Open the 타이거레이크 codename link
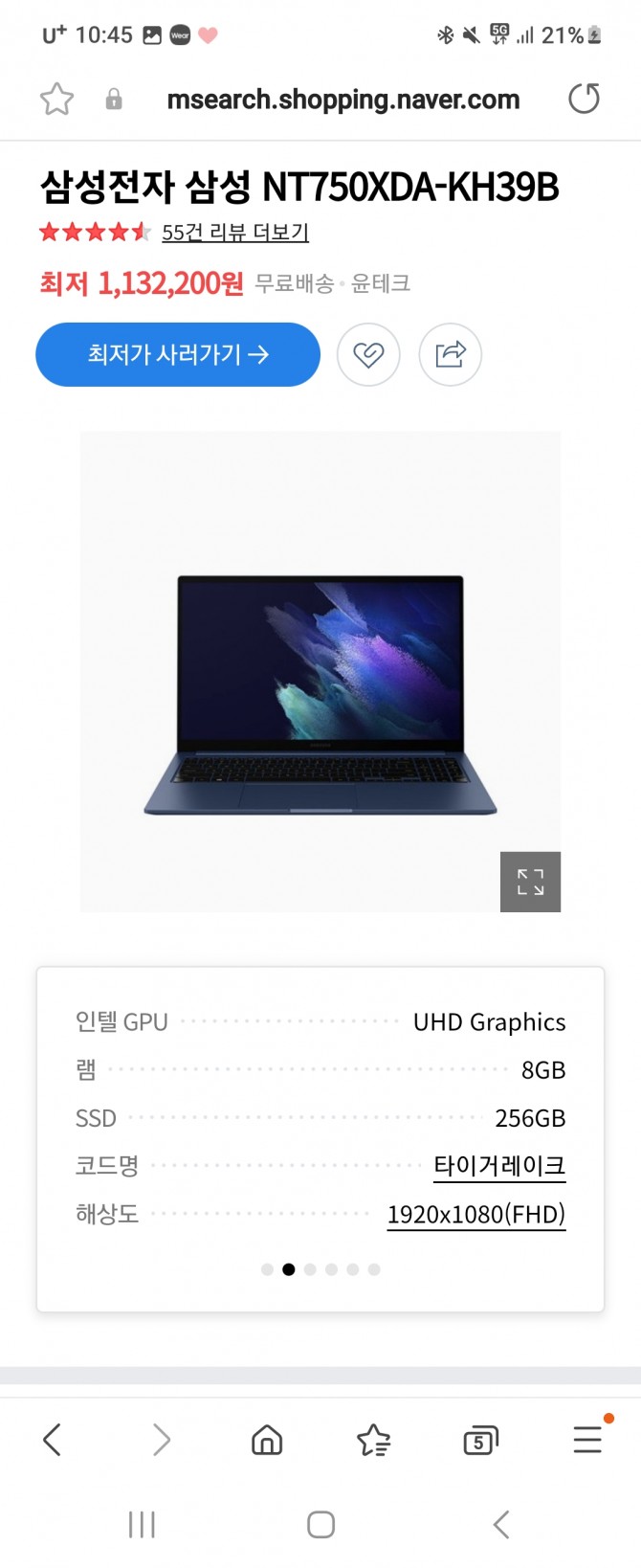 (x=499, y=1166)
